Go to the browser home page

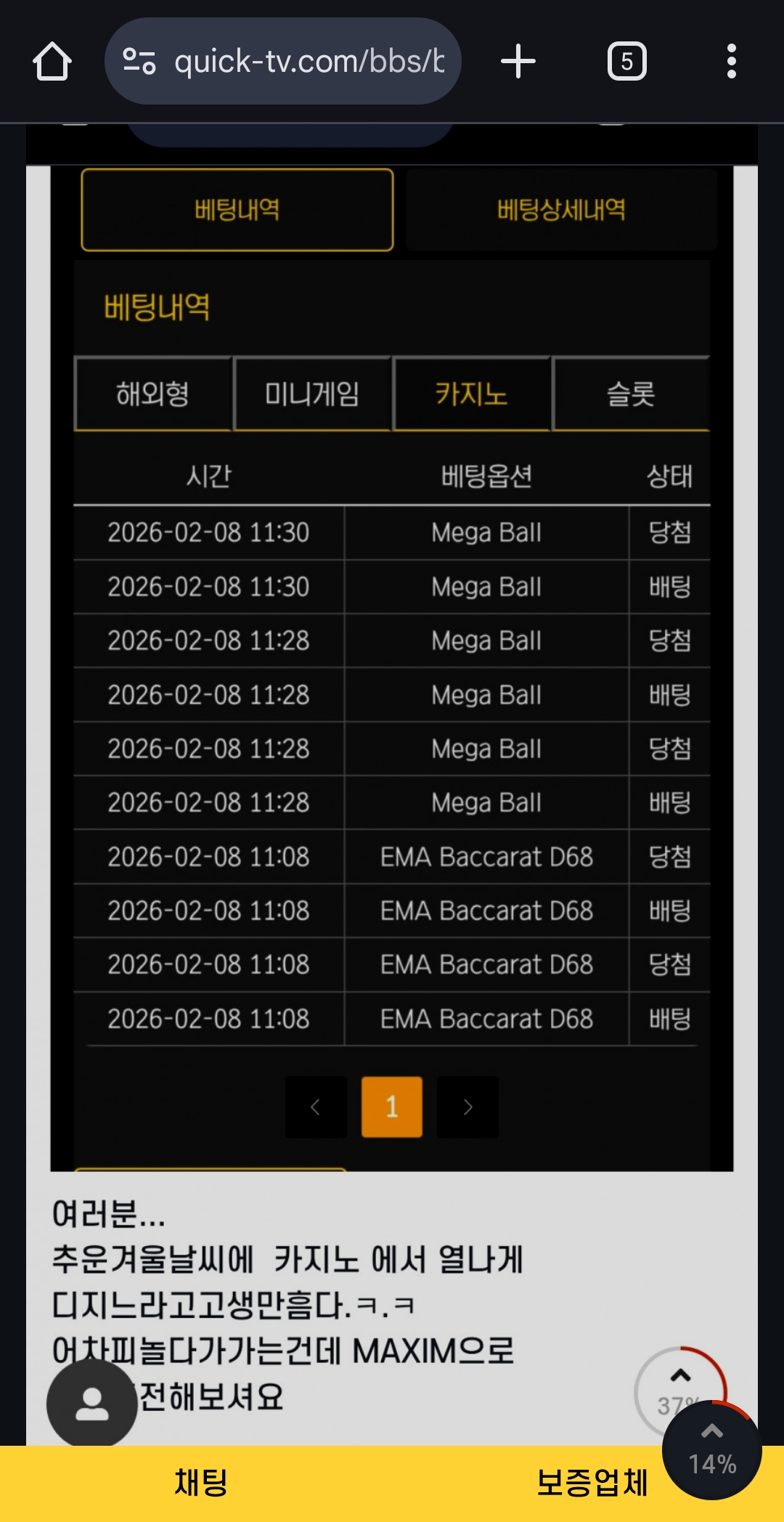(x=52, y=62)
